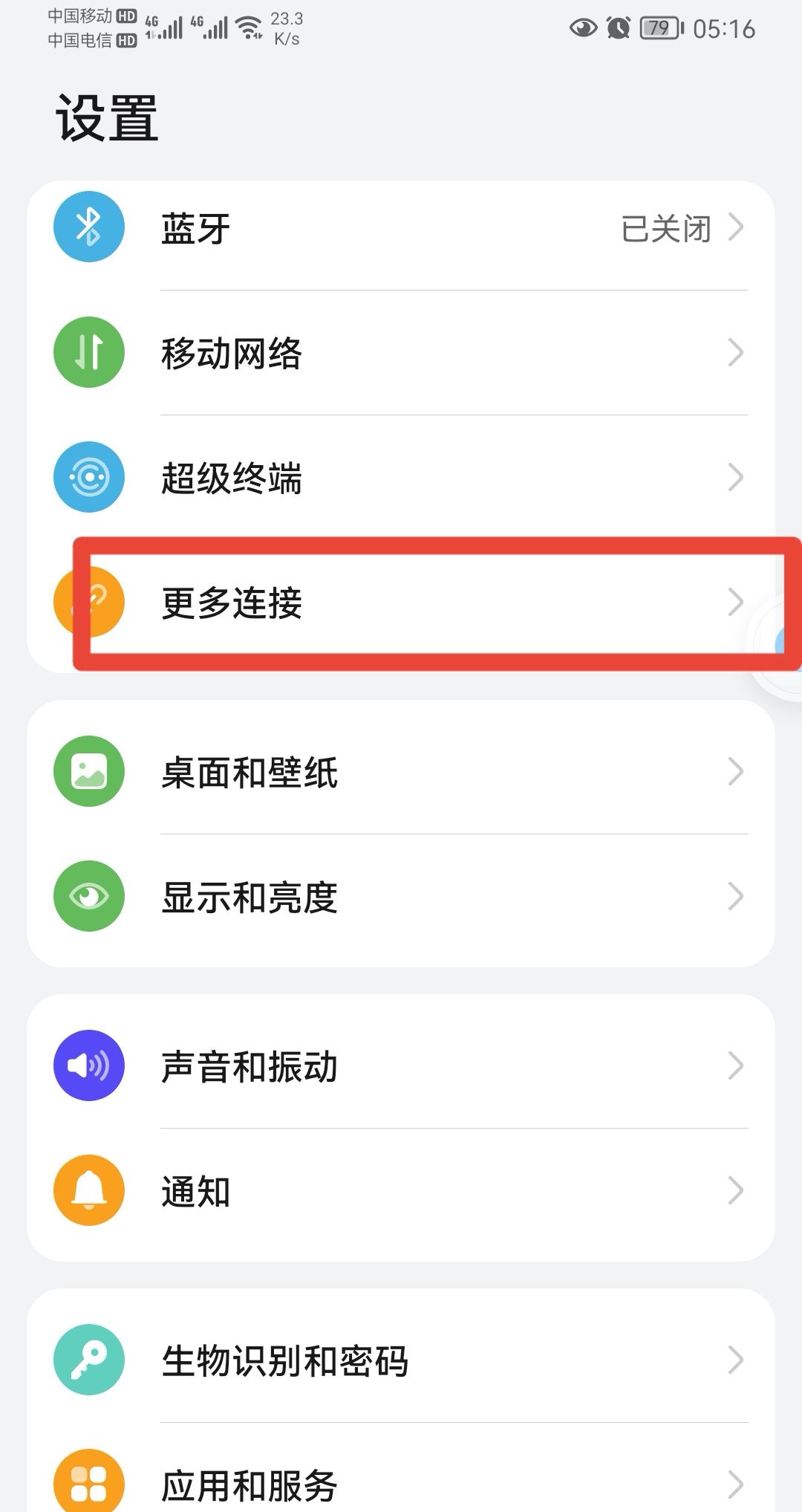This screenshot has width=802, height=1512.
Task: Tap the Notifications bell icon
Action: (x=88, y=1190)
